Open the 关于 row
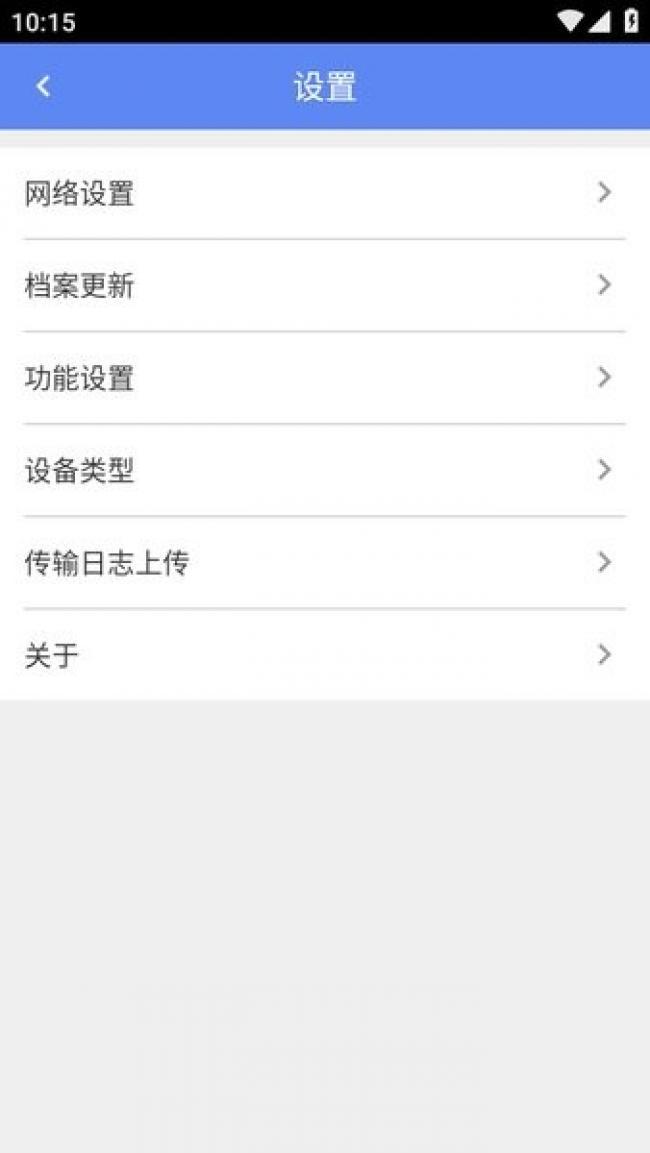Screen dimensions: 650x1153 tap(325, 654)
